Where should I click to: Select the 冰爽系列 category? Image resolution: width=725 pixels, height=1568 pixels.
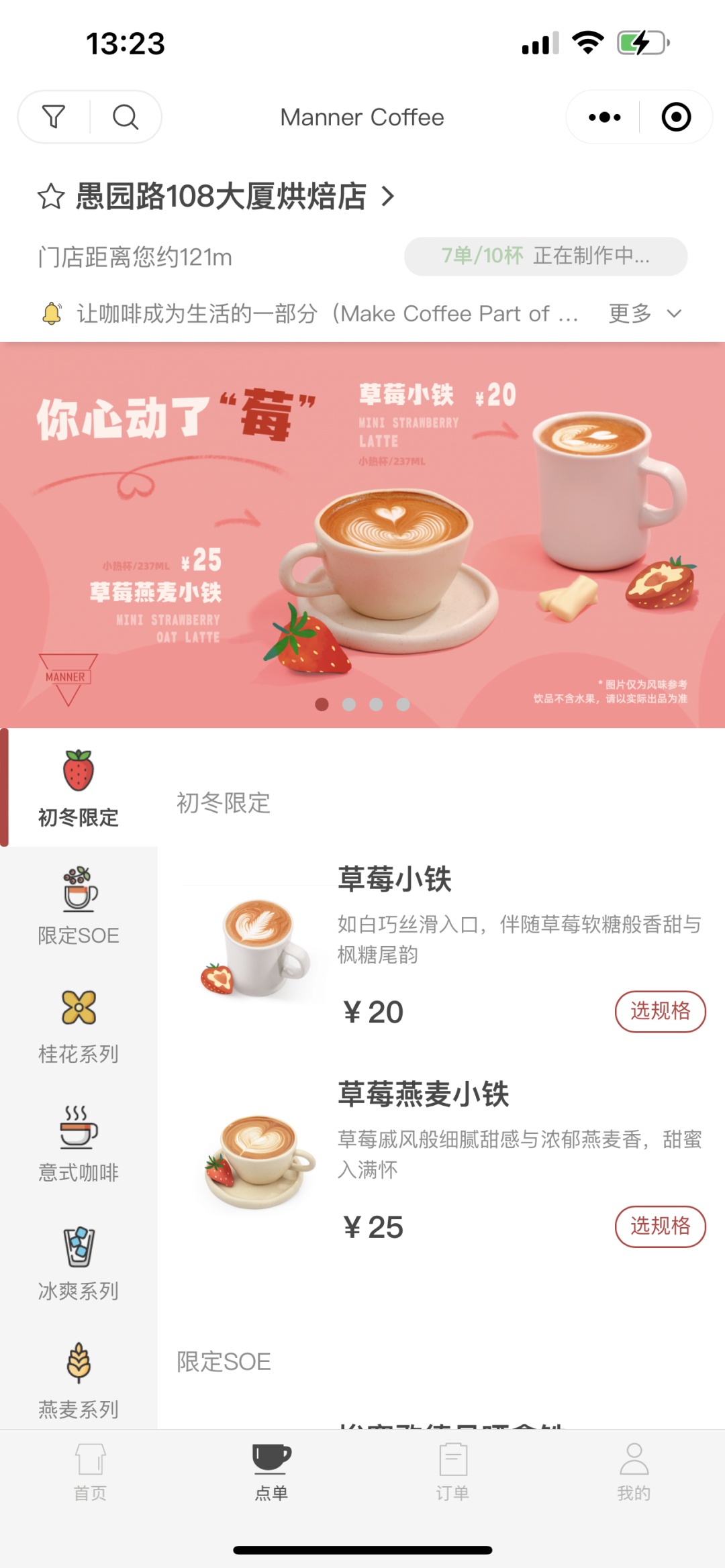79,1261
